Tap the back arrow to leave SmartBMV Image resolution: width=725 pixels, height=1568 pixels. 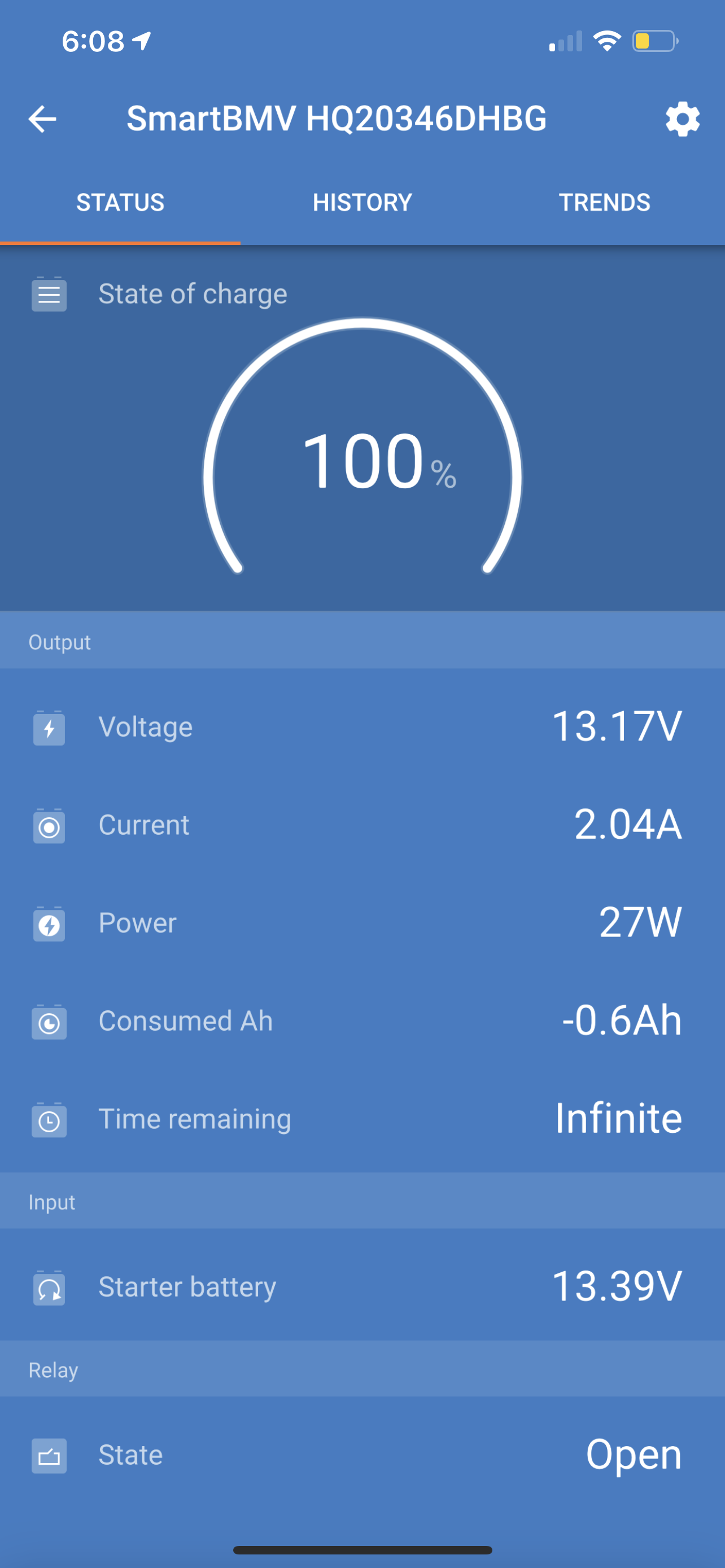point(41,119)
